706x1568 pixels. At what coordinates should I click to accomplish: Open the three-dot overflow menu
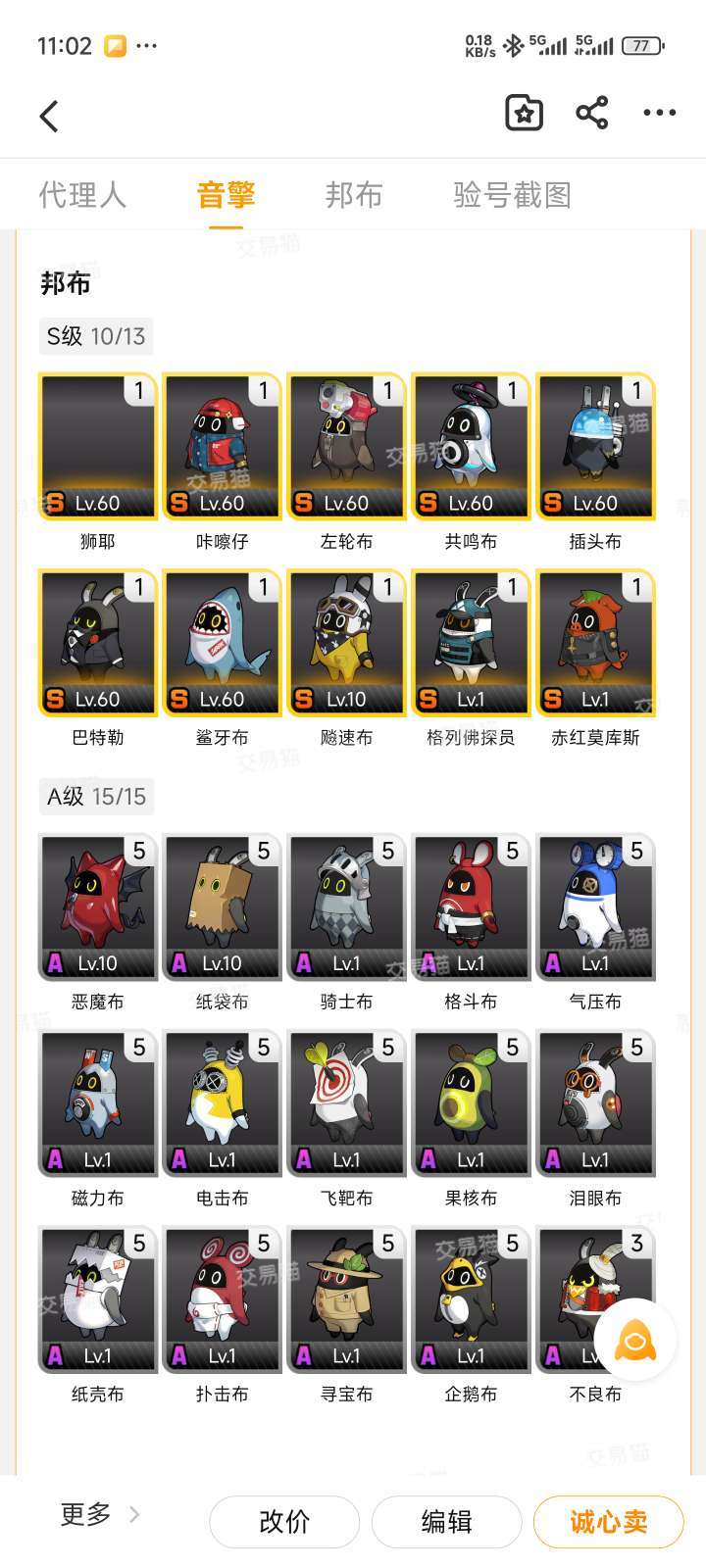coord(659,114)
